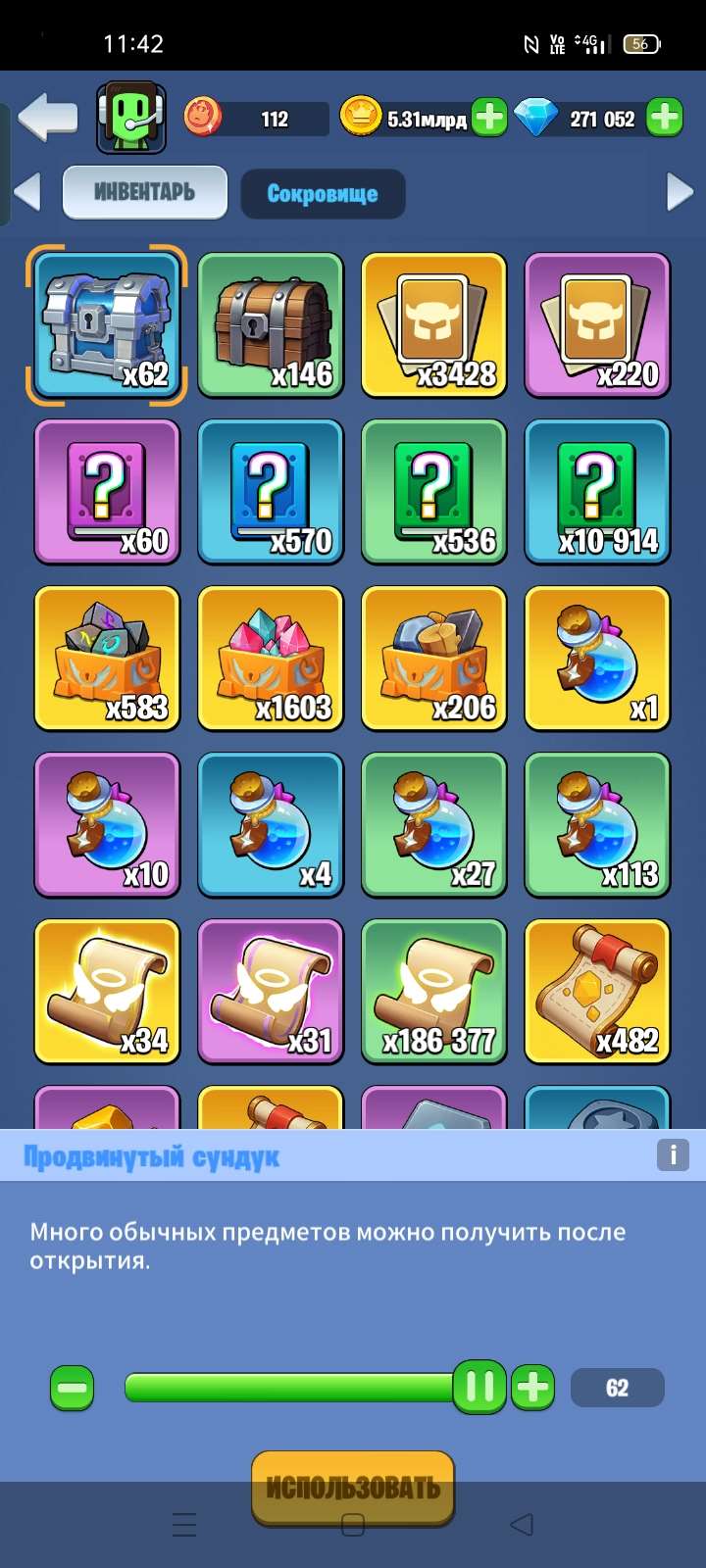Select the wooden chest x146
The height and width of the screenshot is (1568, 706).
271,323
